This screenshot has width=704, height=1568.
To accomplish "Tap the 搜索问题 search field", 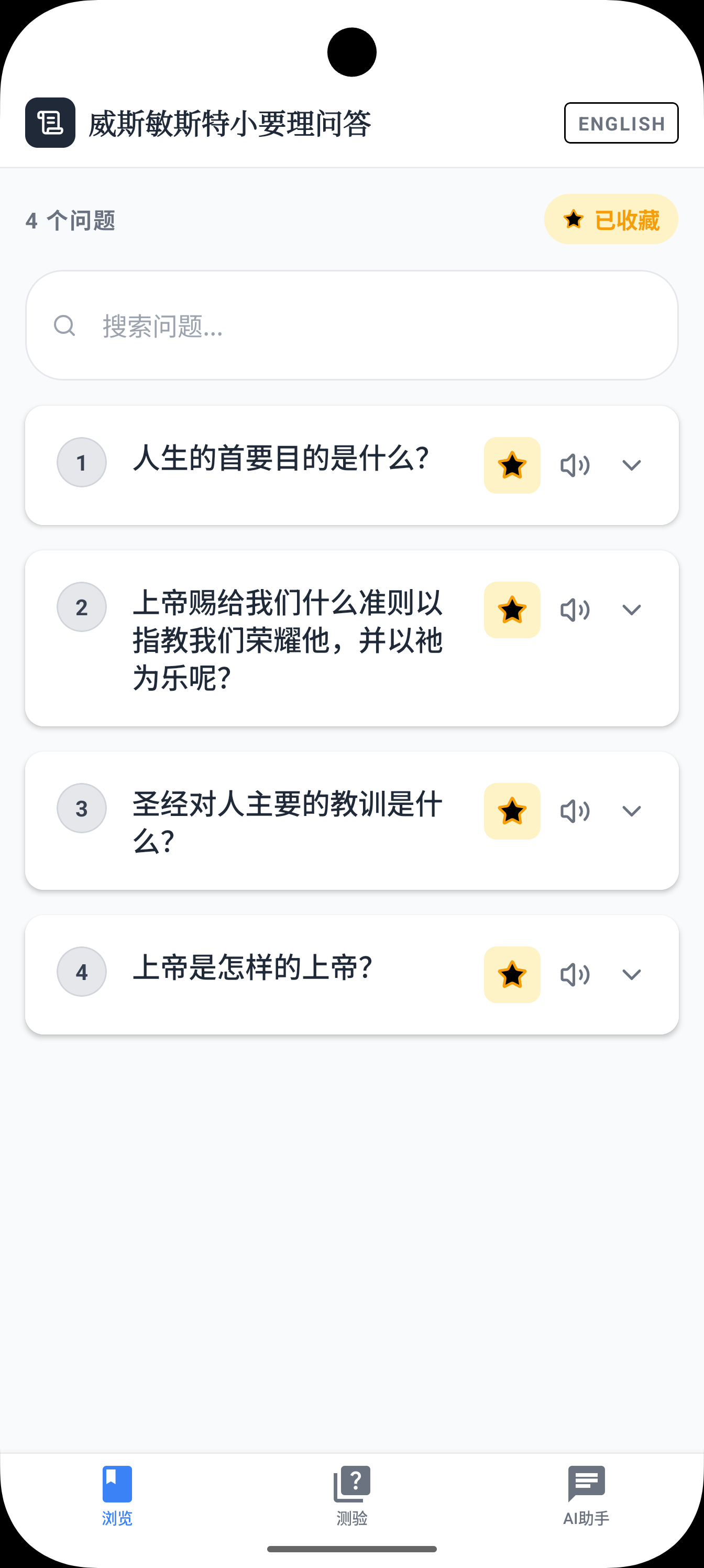I will [351, 325].
